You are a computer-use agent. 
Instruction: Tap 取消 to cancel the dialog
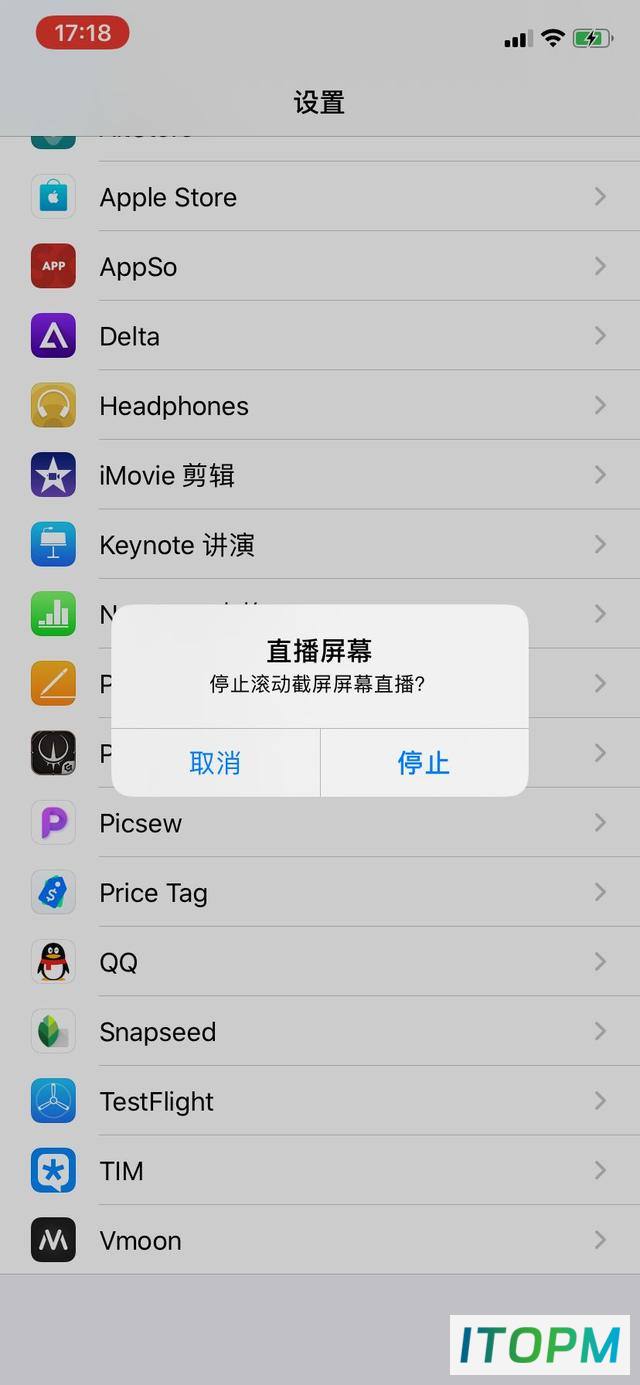click(x=215, y=763)
